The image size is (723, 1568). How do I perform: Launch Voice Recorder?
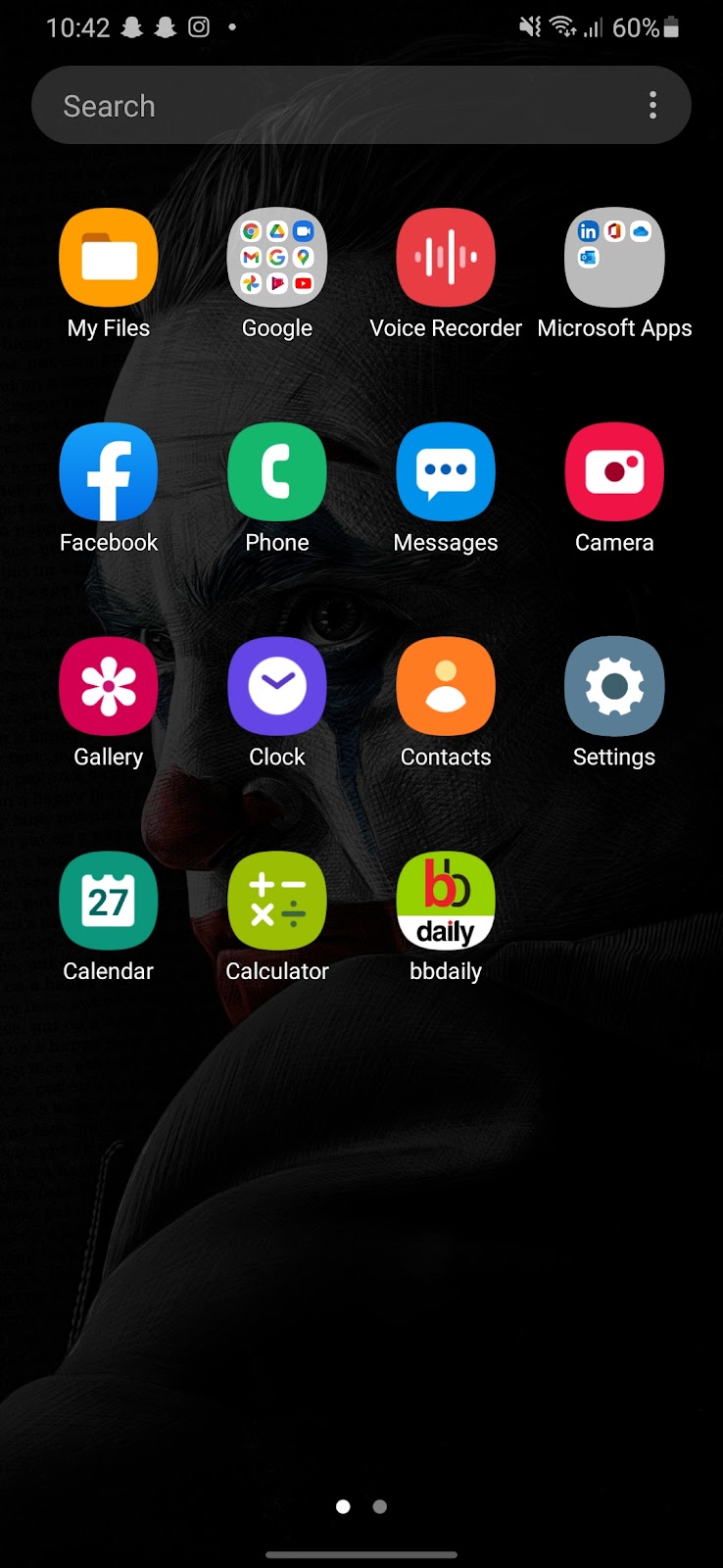446,258
